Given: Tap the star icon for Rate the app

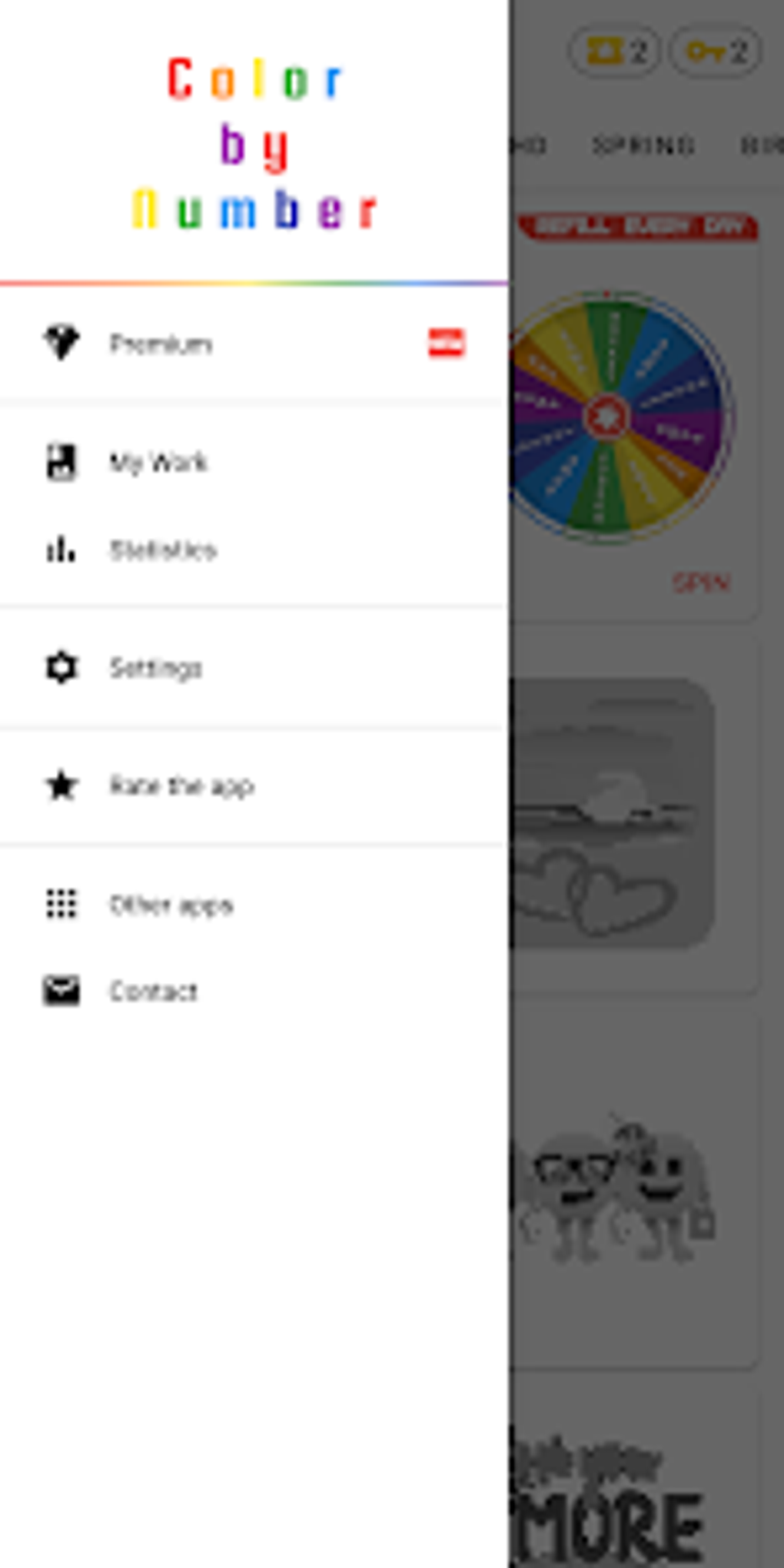Looking at the screenshot, I should [61, 786].
